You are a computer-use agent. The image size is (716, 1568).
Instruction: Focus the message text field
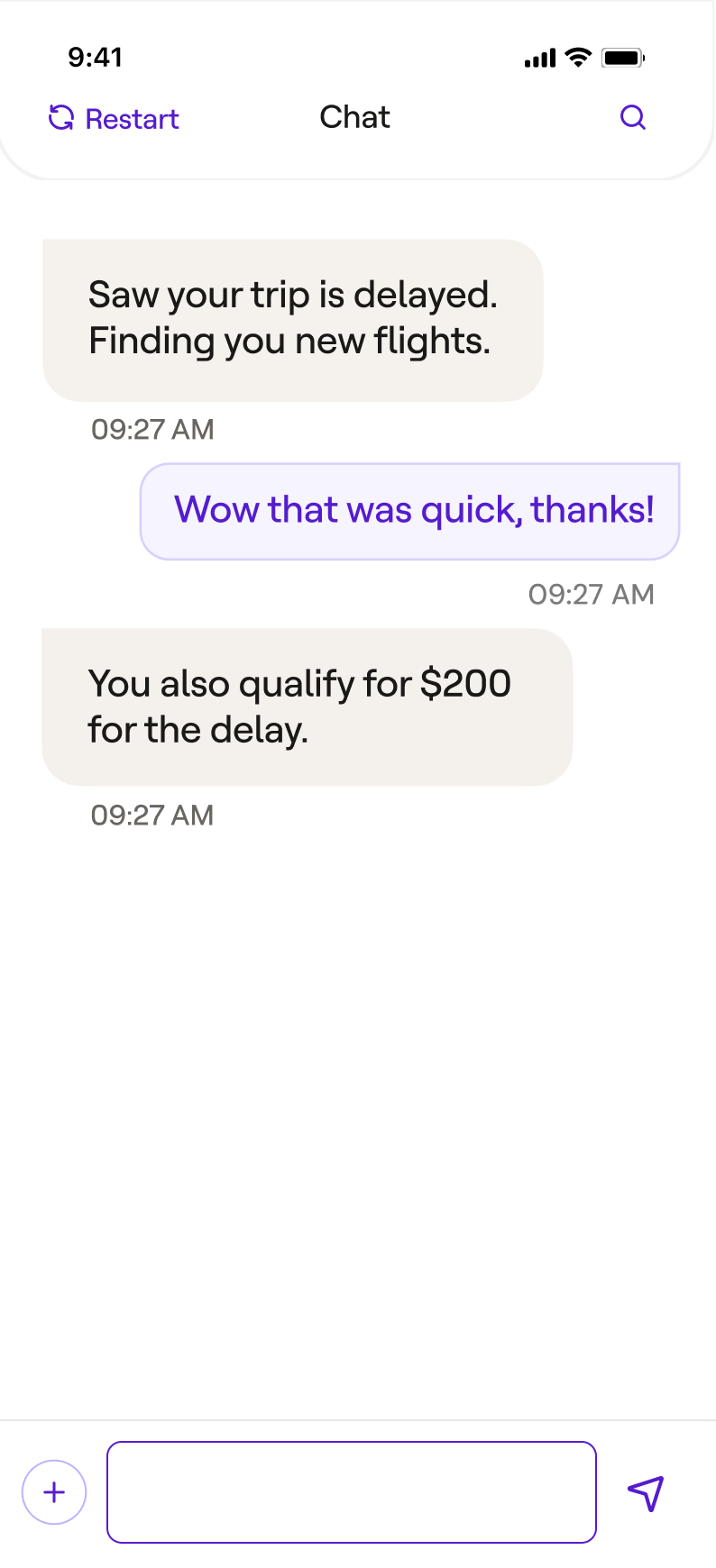pos(352,1492)
